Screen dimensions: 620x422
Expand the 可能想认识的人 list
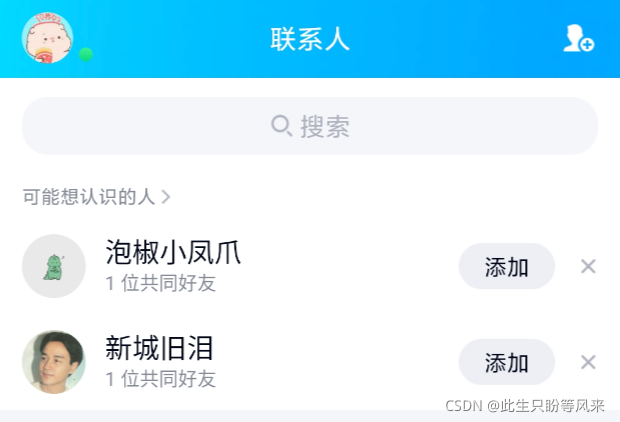point(97,197)
